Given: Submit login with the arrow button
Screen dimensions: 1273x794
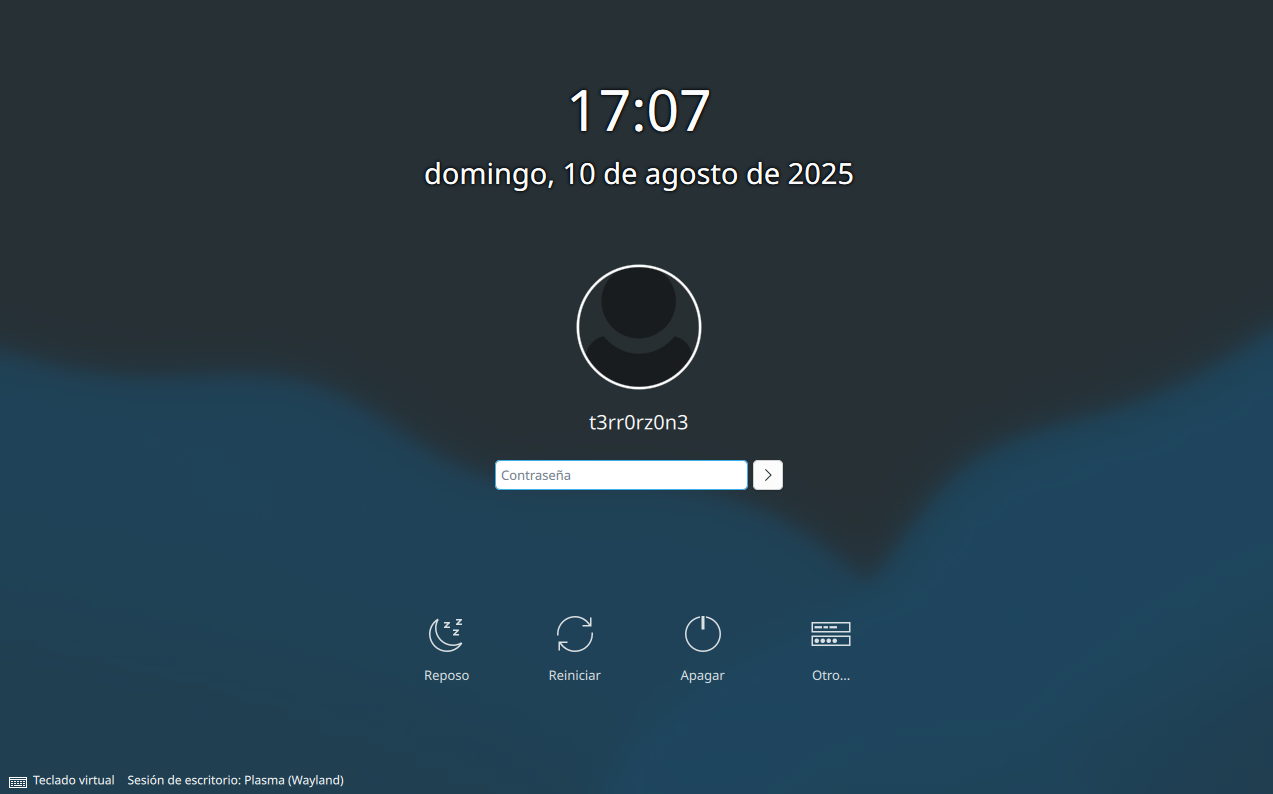Looking at the screenshot, I should 767,475.
